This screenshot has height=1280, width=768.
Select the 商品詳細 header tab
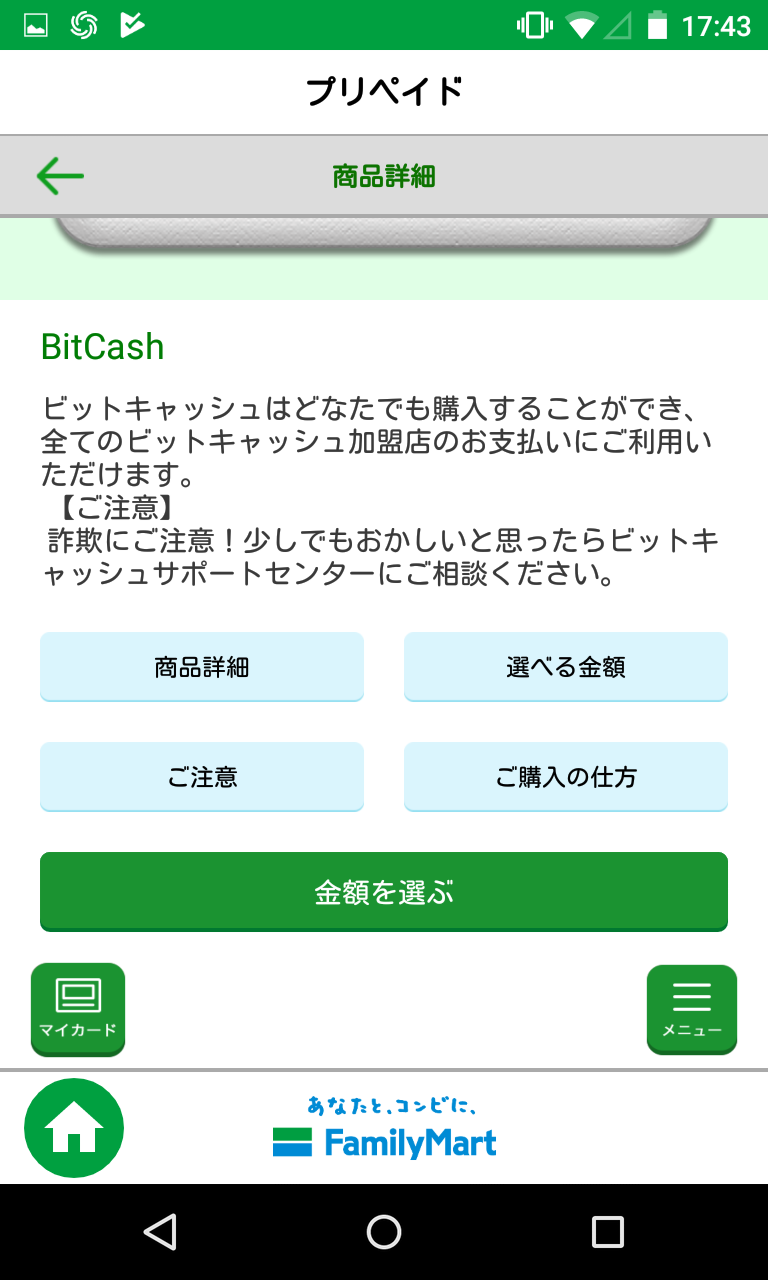tap(384, 174)
